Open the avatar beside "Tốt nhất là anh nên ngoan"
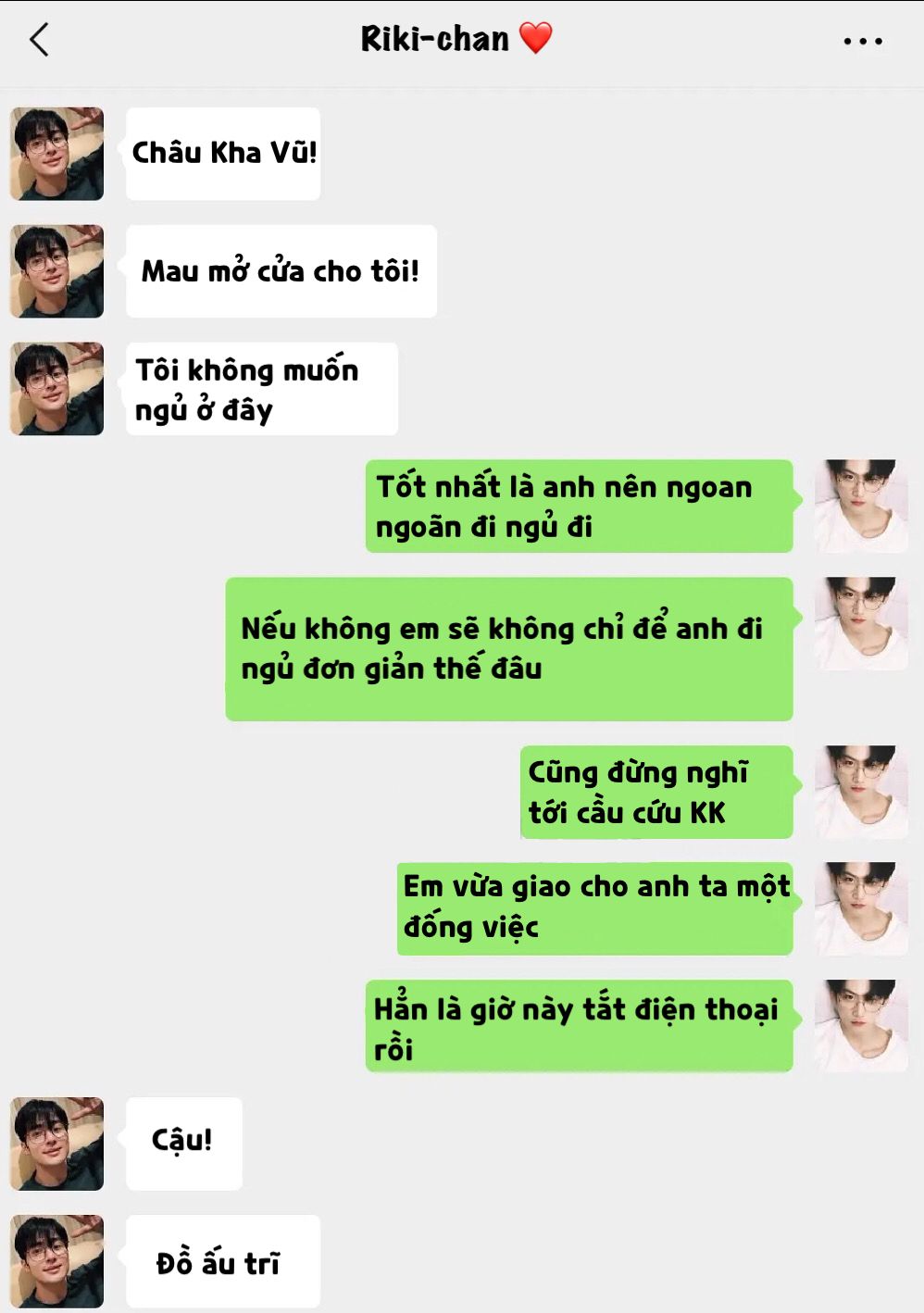 click(860, 506)
